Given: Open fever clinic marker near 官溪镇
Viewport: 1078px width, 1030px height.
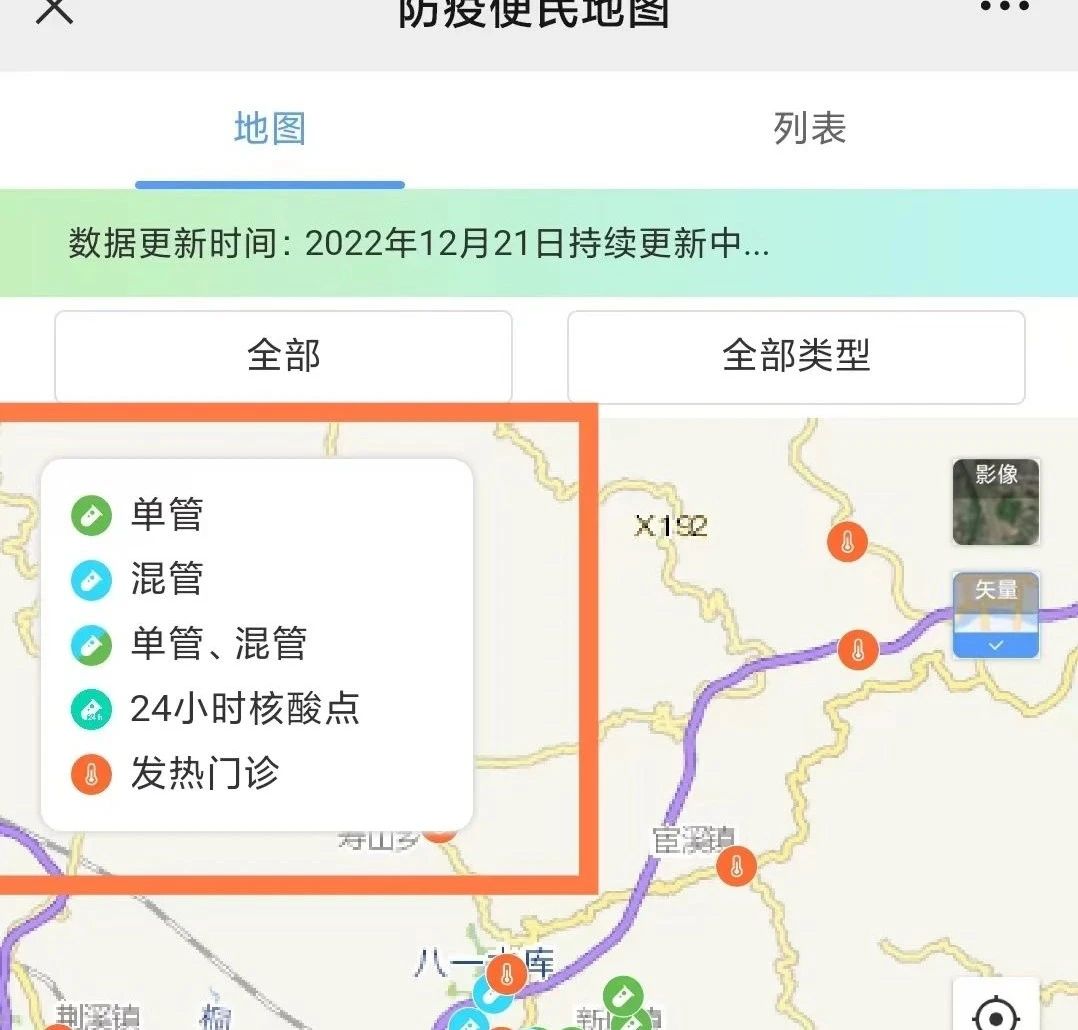Looking at the screenshot, I should (736, 866).
